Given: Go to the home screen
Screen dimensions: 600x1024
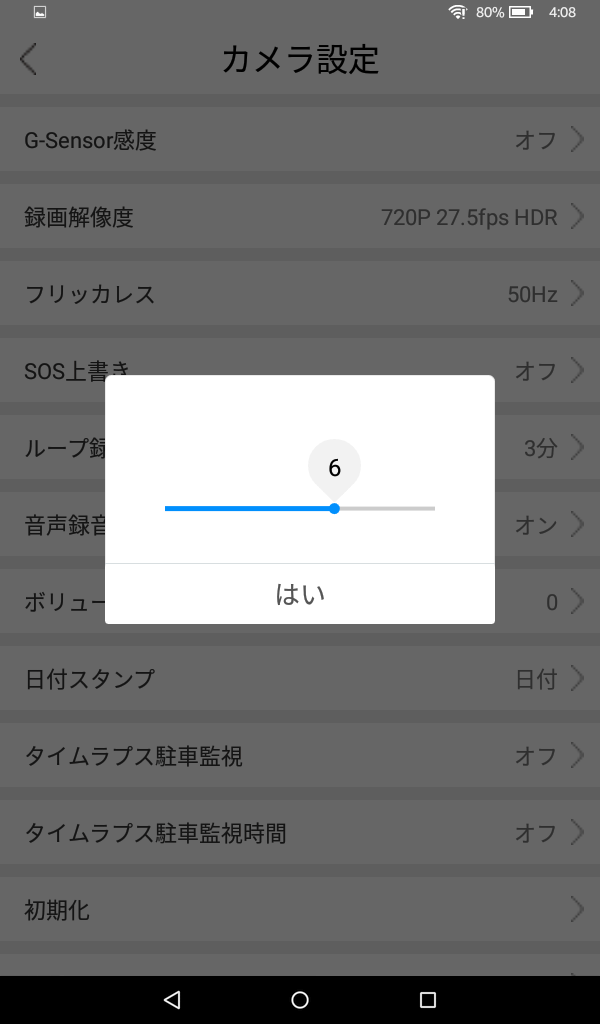Looking at the screenshot, I should point(300,999).
